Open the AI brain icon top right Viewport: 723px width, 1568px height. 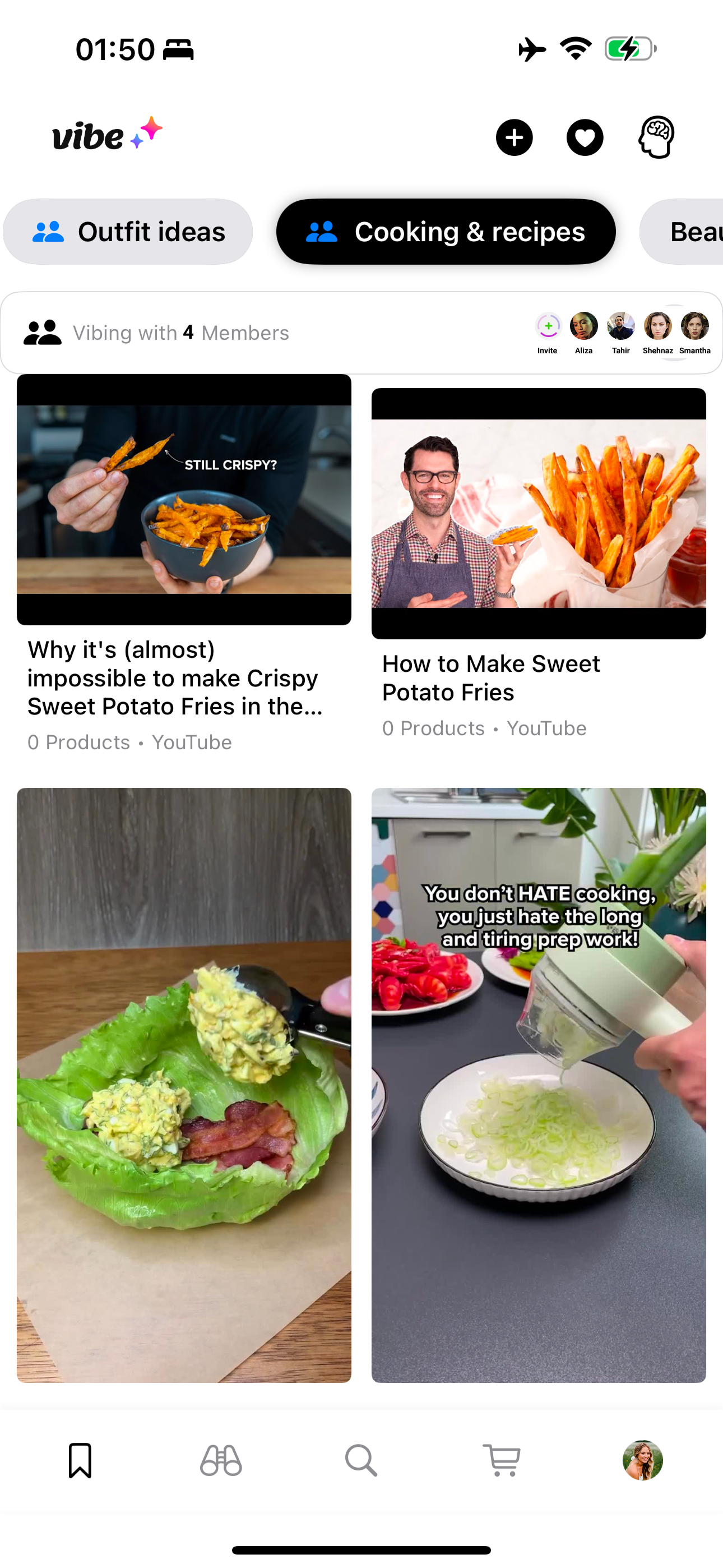[x=655, y=137]
